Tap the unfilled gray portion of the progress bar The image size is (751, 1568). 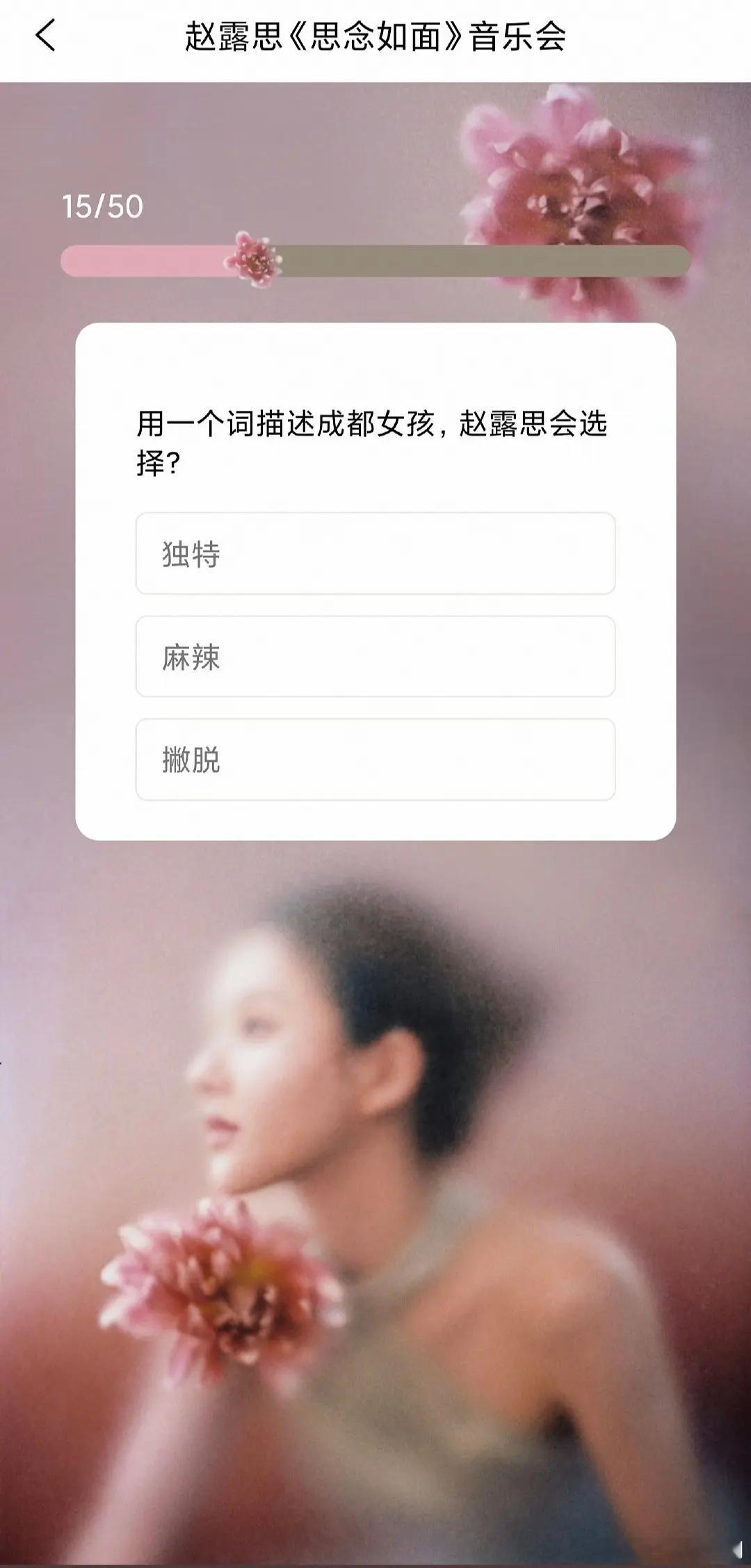pos(487,257)
